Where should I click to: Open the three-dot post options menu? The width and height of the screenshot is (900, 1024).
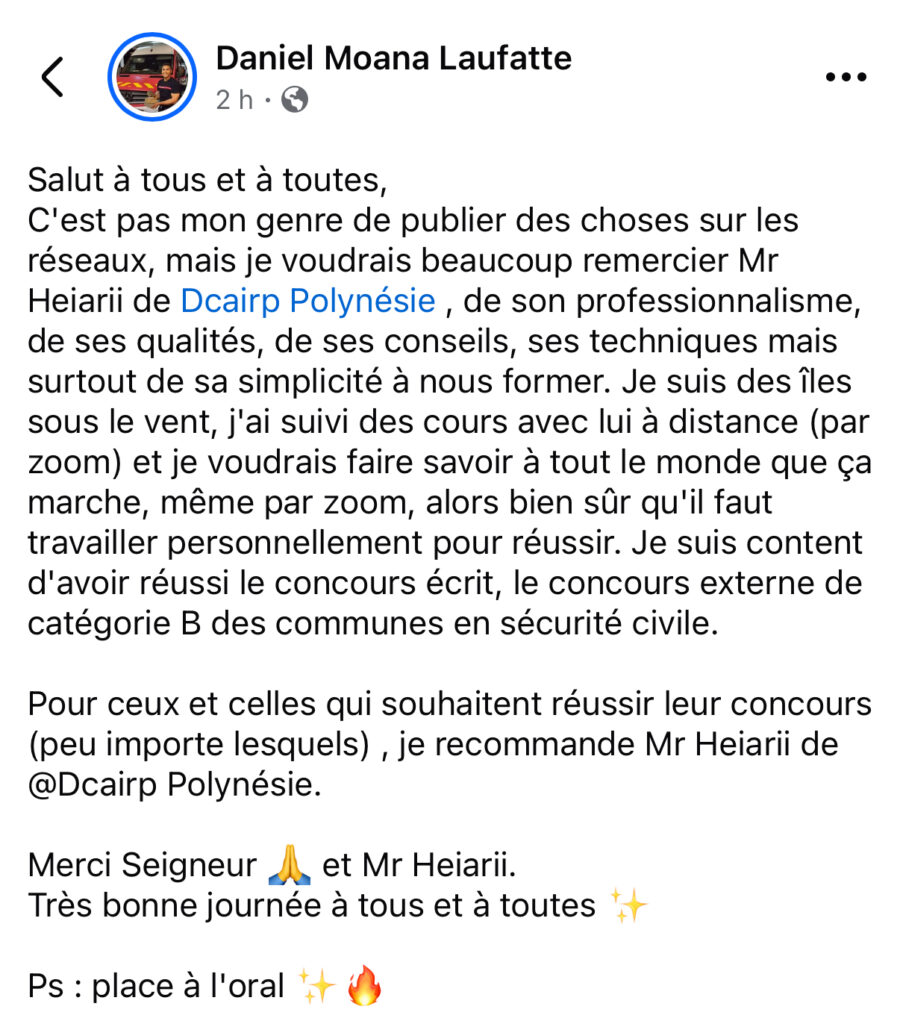(845, 77)
